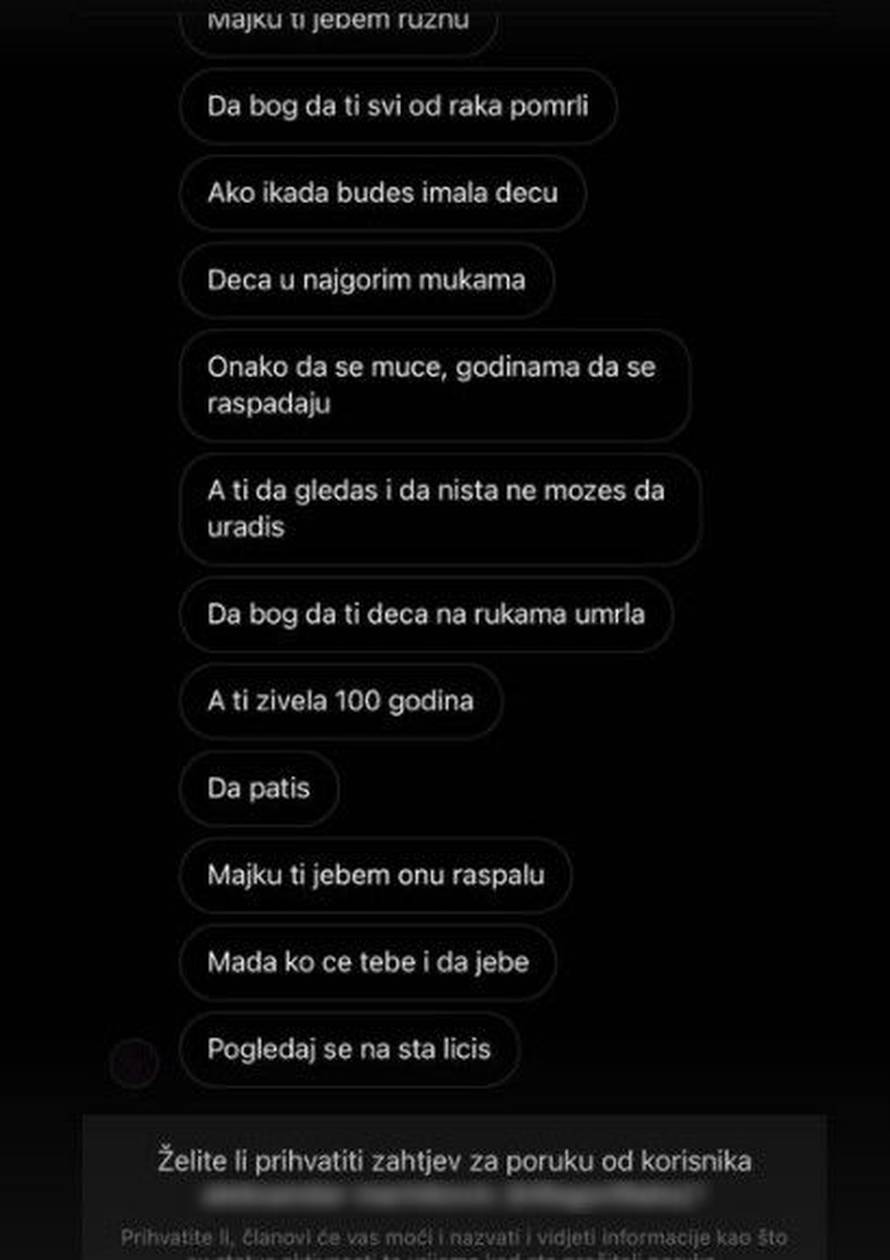Select the message "Majku ti jebem onu raspalu"
Image resolution: width=890 pixels, height=1260 pixels.
[x=376, y=875]
